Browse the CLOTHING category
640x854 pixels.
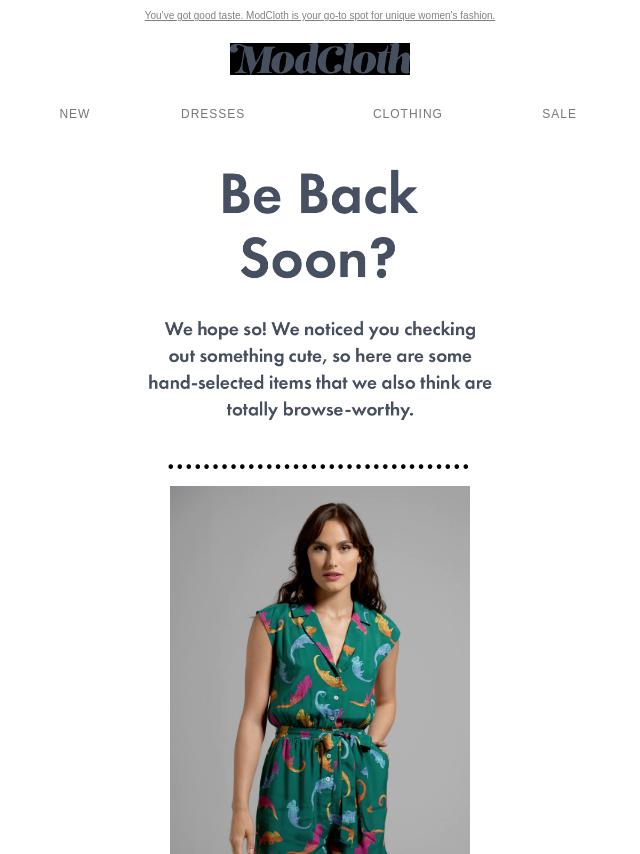pos(407,114)
